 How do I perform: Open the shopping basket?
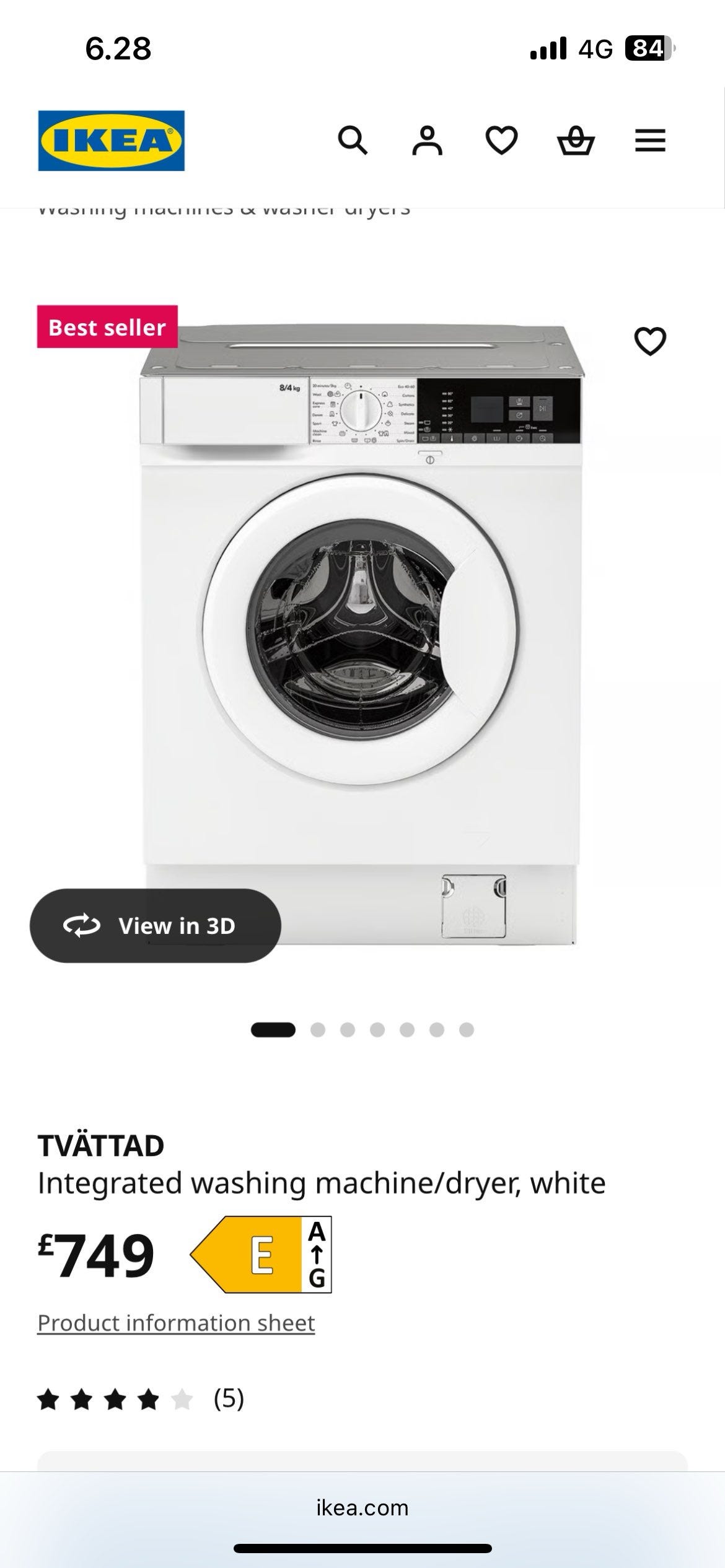tap(576, 141)
